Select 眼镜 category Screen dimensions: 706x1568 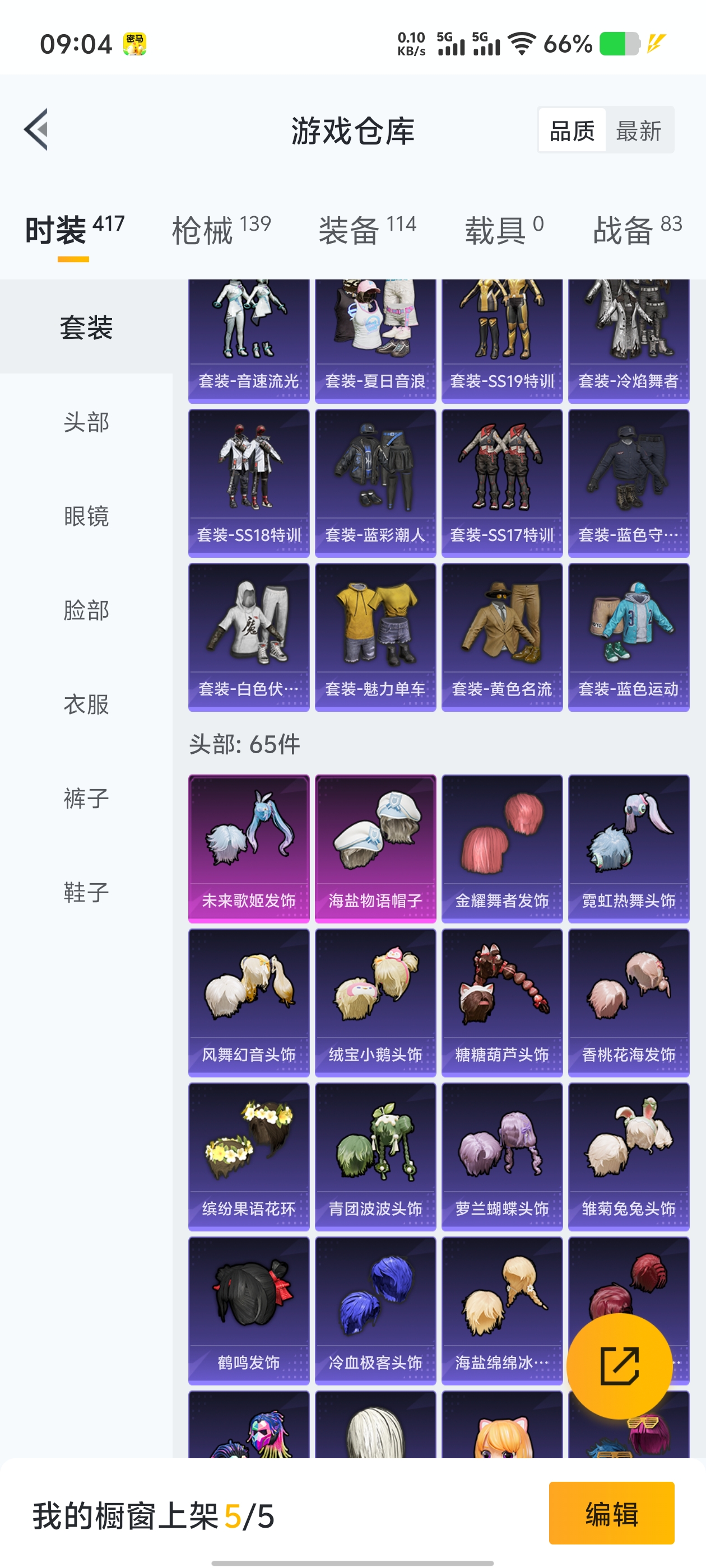point(86,516)
